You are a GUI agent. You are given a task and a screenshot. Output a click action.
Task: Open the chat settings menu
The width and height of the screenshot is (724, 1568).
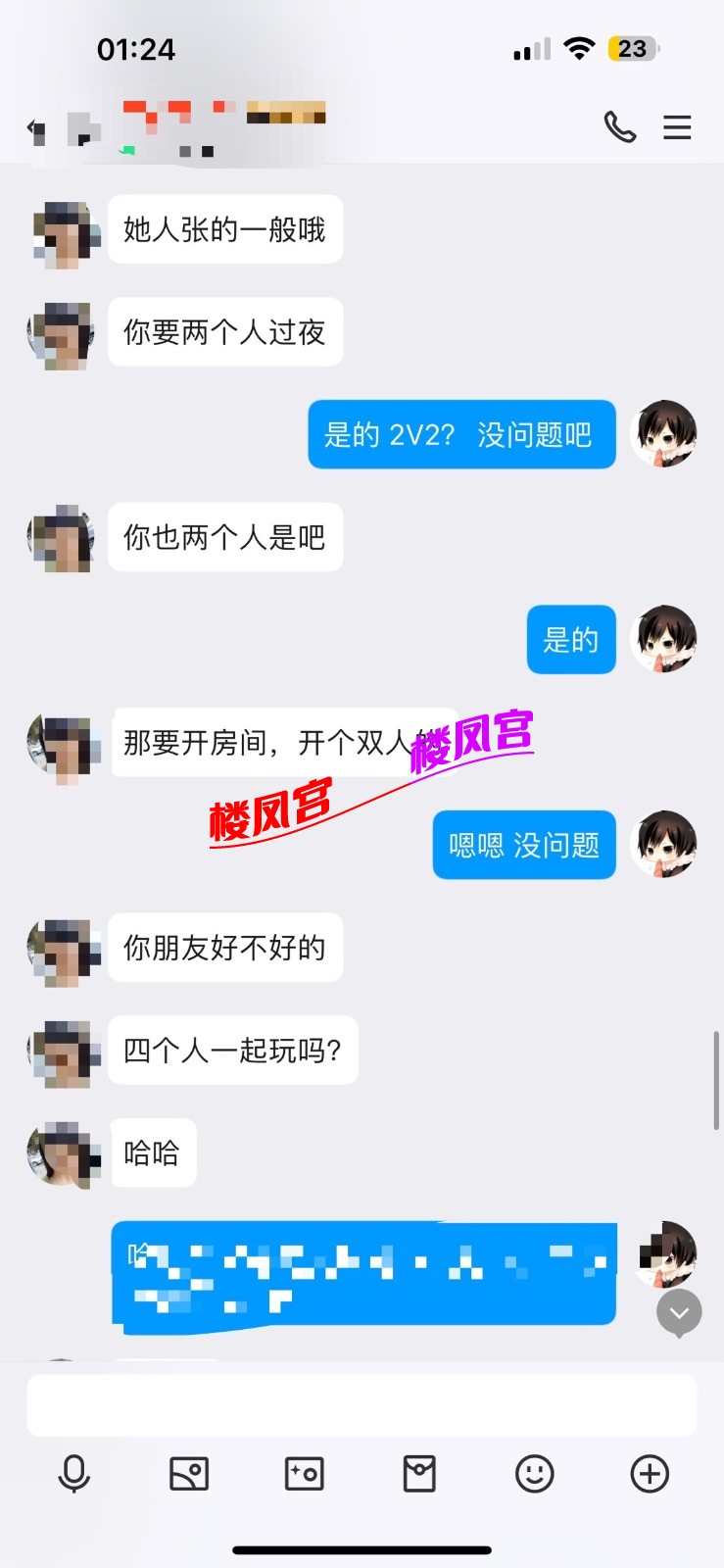point(677,127)
